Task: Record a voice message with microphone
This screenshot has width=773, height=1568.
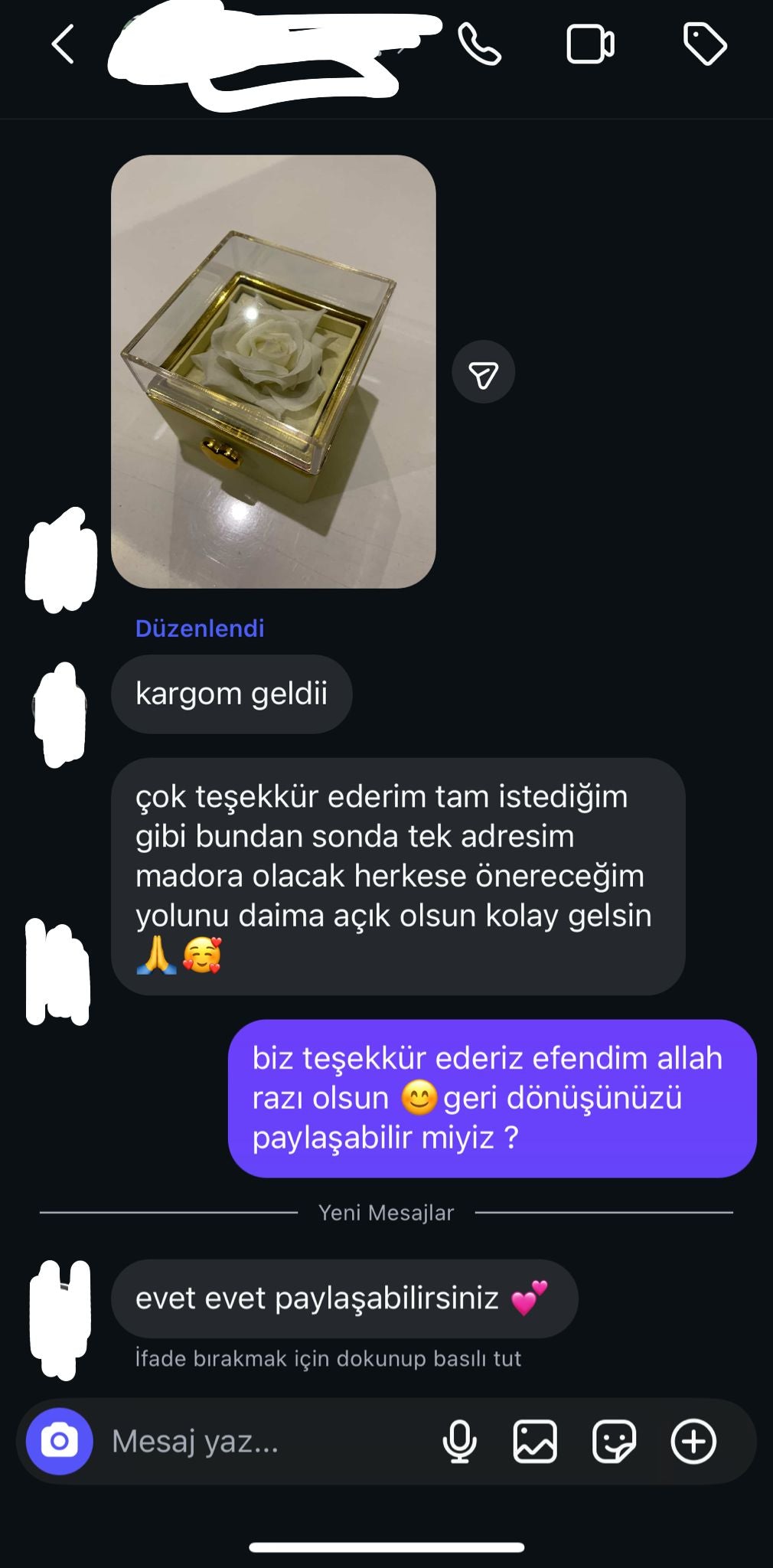Action: 459,1442
